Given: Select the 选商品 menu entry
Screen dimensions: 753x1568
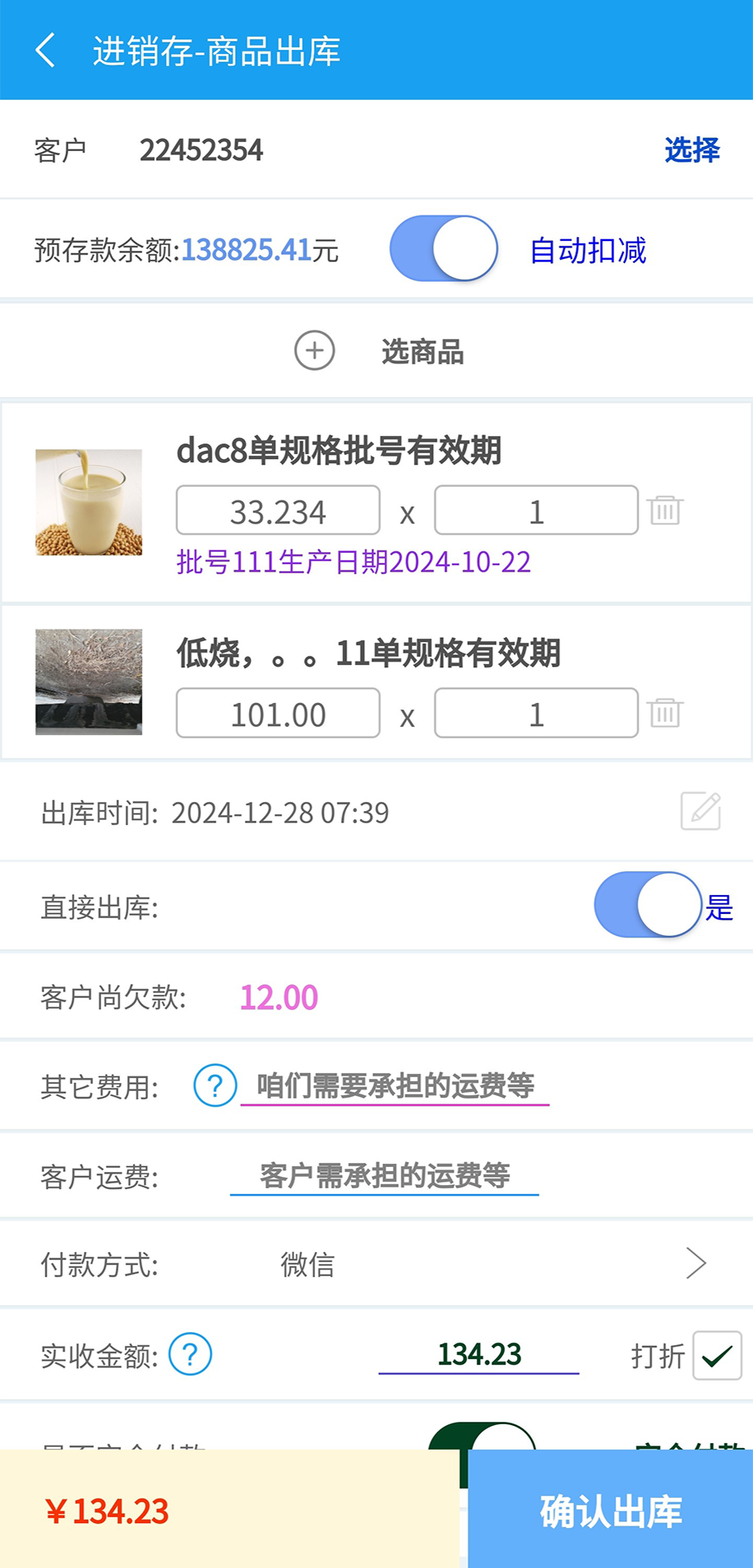Looking at the screenshot, I should click(x=423, y=353).
